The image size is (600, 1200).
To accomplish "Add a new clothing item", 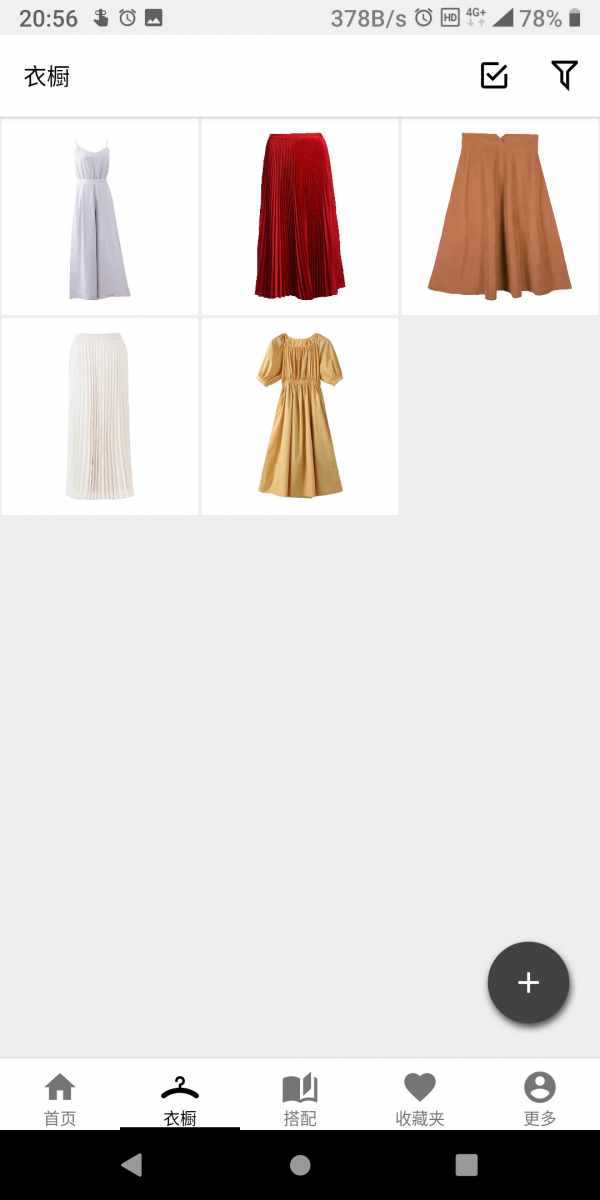I will [x=528, y=983].
